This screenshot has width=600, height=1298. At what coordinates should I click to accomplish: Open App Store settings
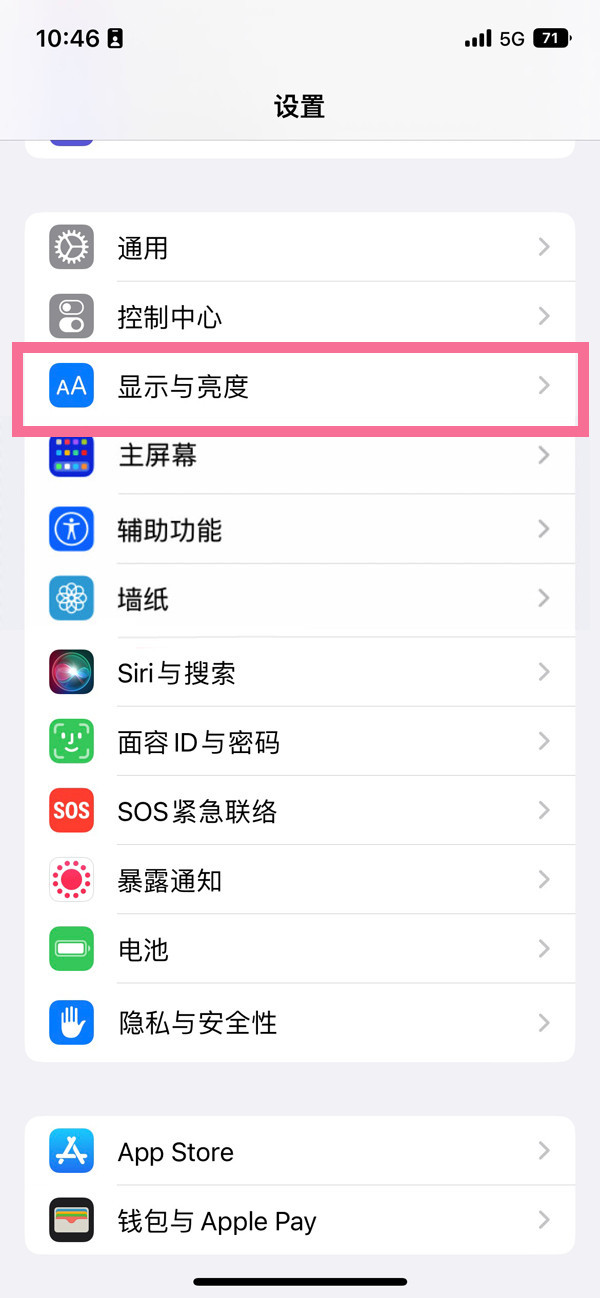click(300, 1151)
